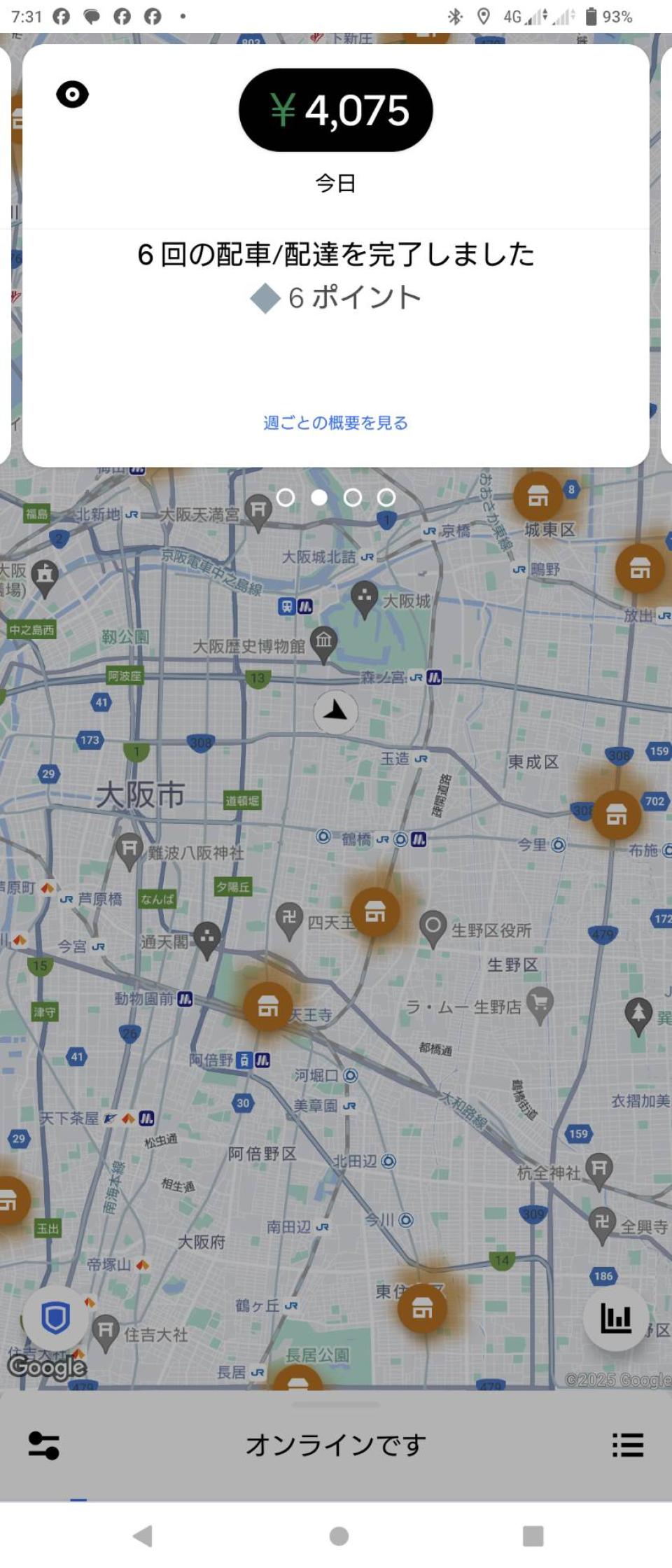Select the store marker near 今里
The height and width of the screenshot is (1568, 672).
click(616, 815)
